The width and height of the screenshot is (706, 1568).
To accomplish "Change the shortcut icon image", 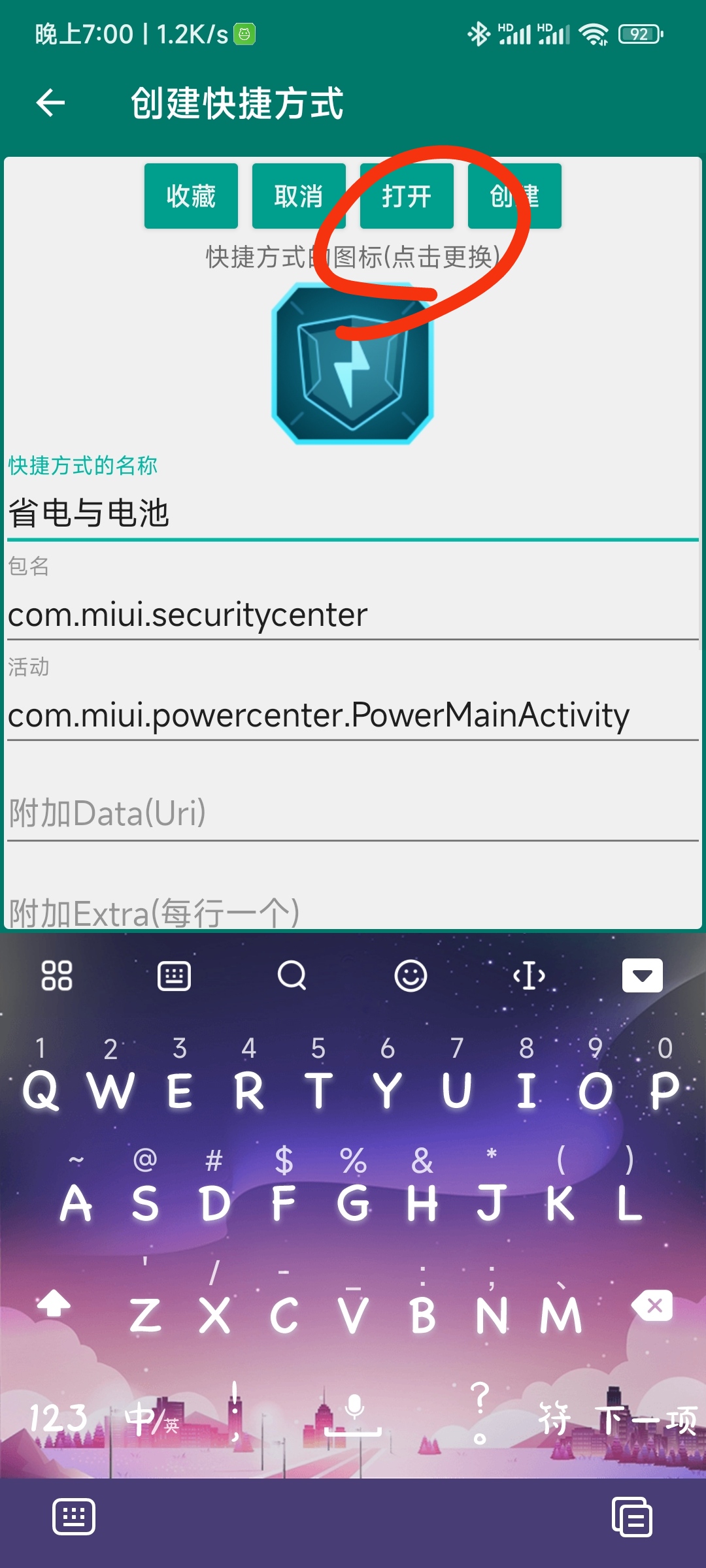I will coord(353,364).
